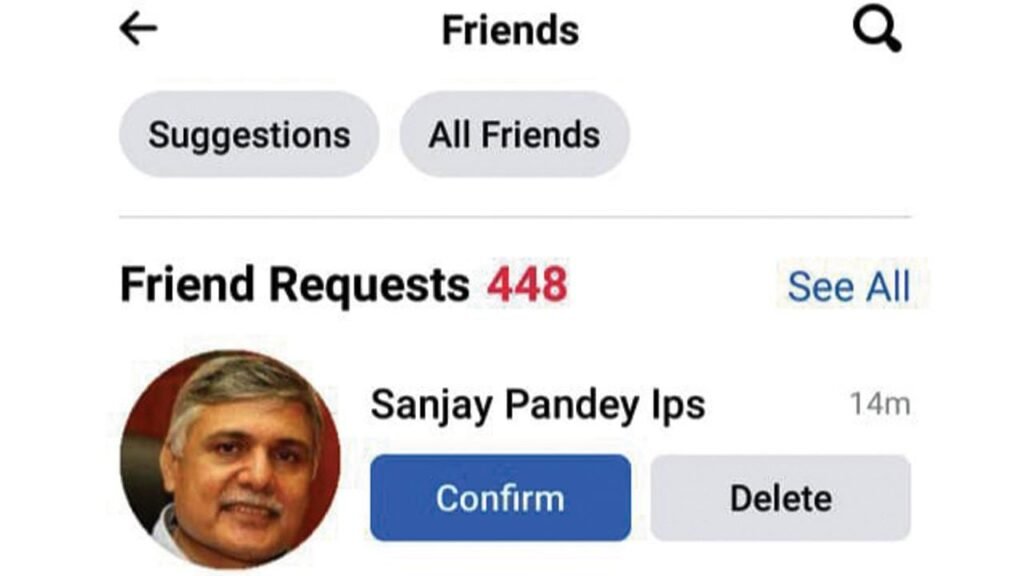
Task: Tap See All friend requests
Action: pyautogui.click(x=848, y=287)
